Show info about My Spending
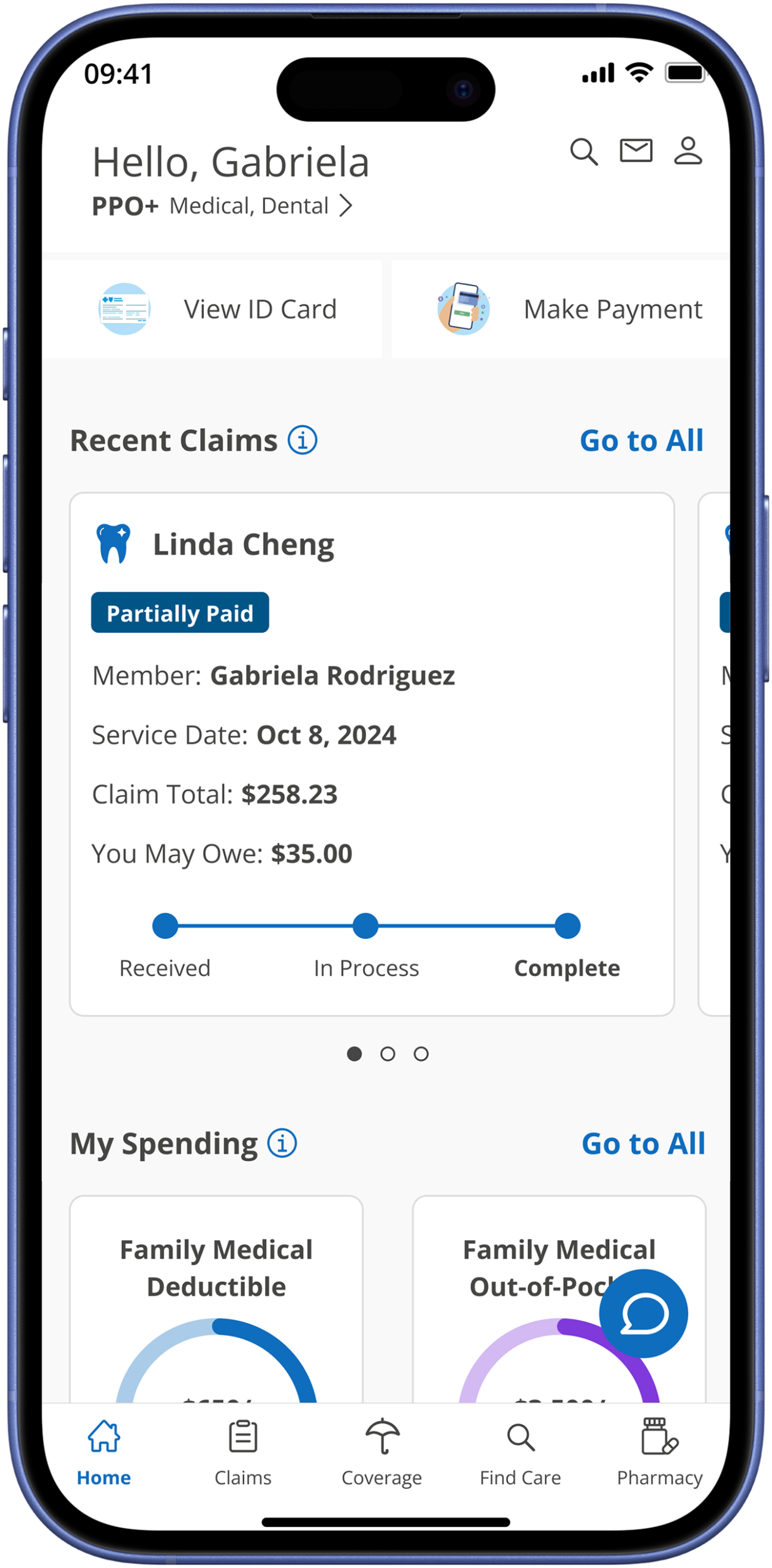 [282, 1144]
